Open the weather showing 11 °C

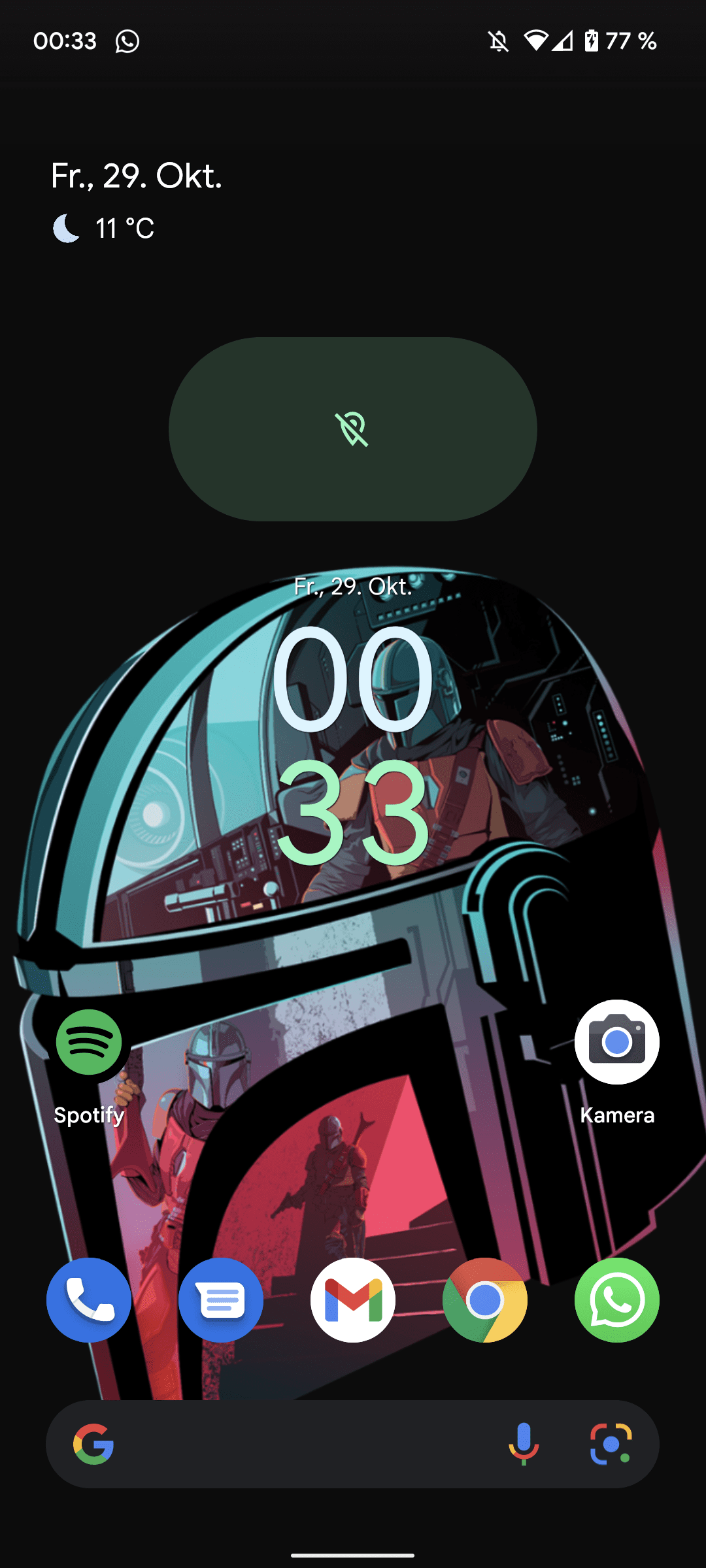[x=103, y=229]
